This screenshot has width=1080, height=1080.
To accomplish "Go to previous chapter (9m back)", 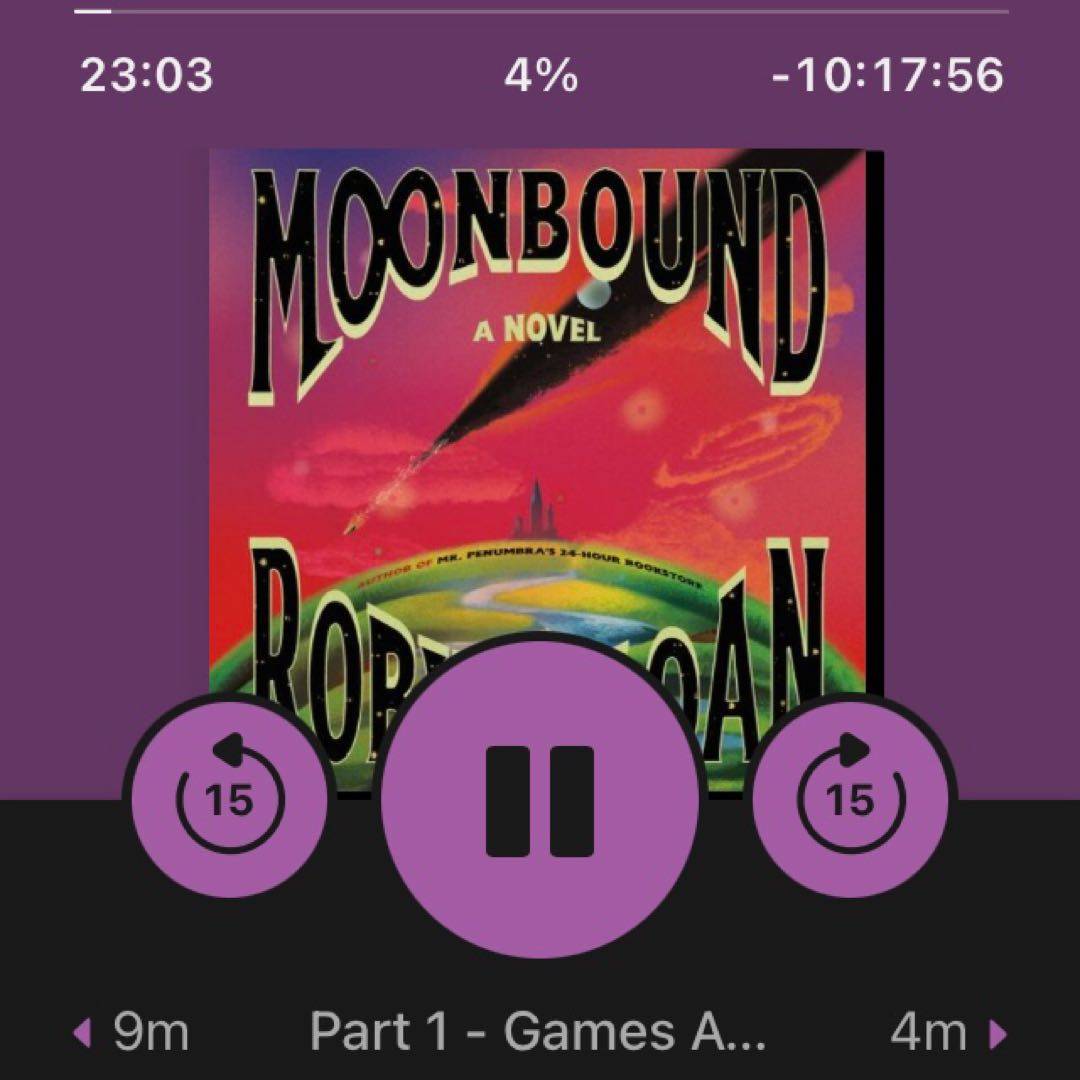I will pyautogui.click(x=132, y=1032).
